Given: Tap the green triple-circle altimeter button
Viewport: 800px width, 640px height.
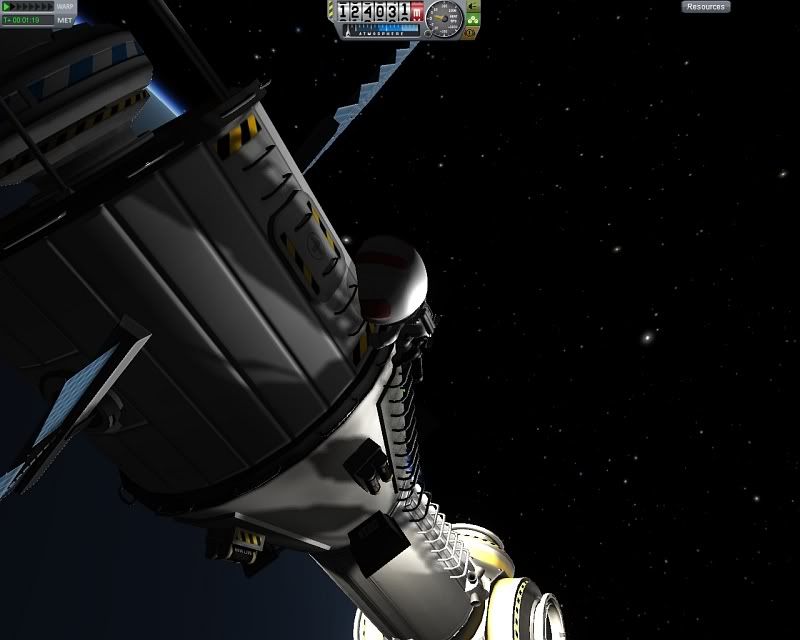Looking at the screenshot, I should [473, 20].
